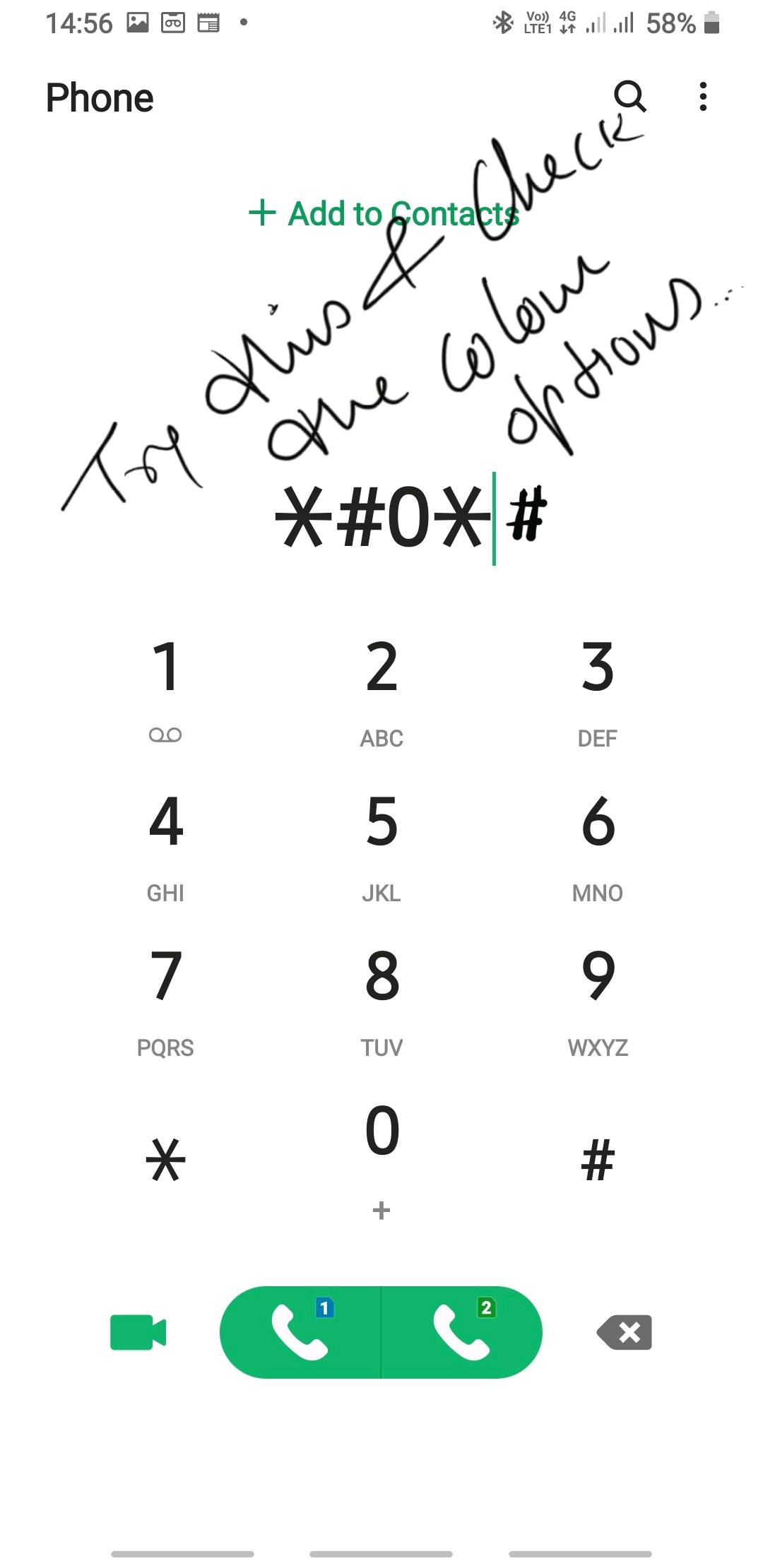The width and height of the screenshot is (763, 1568).
Task: Call using SIM 2
Action: pos(462,1332)
